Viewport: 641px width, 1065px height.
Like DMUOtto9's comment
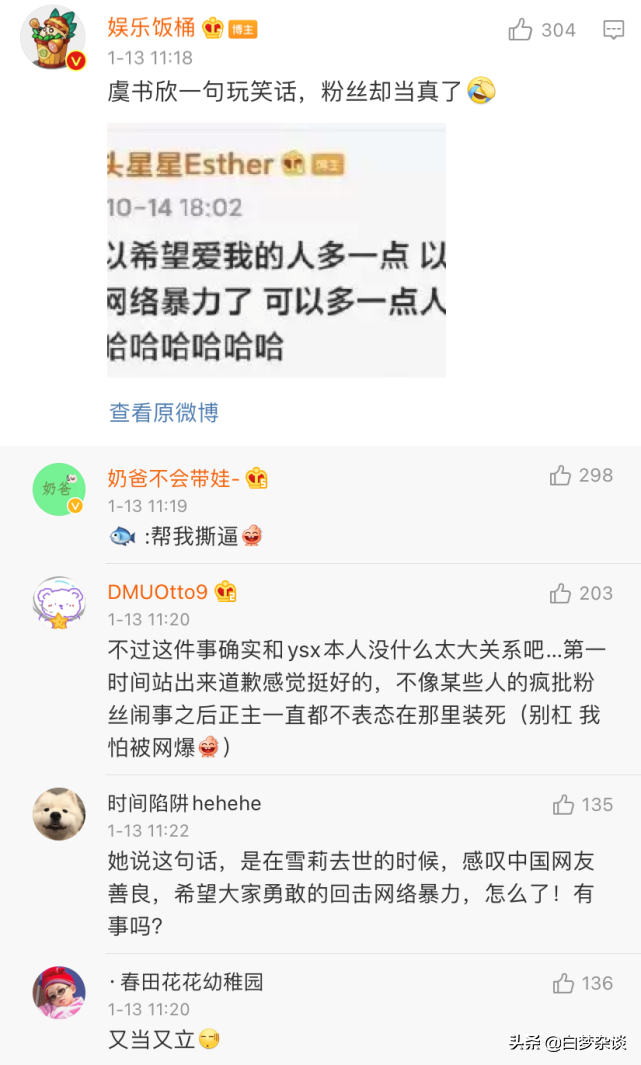click(x=561, y=593)
